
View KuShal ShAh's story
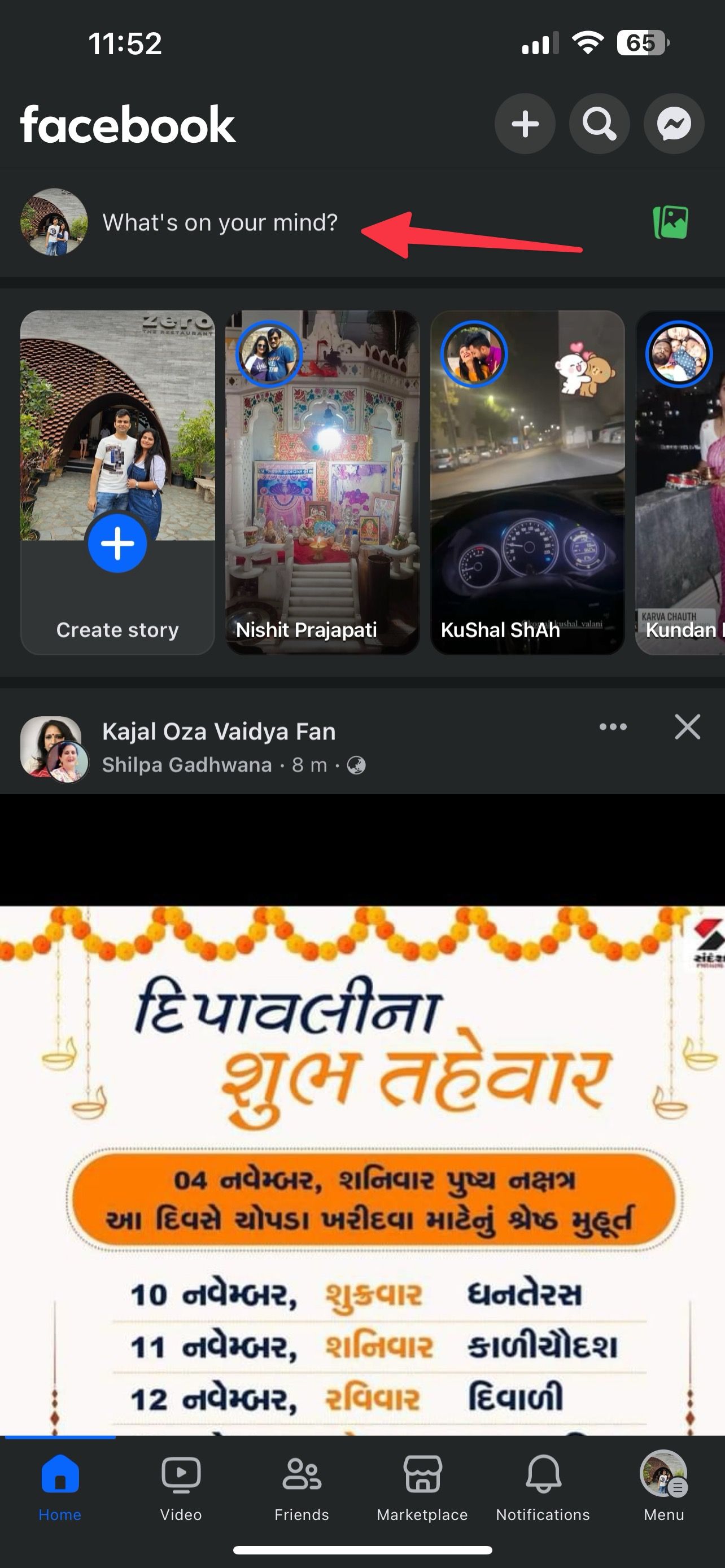click(x=527, y=481)
